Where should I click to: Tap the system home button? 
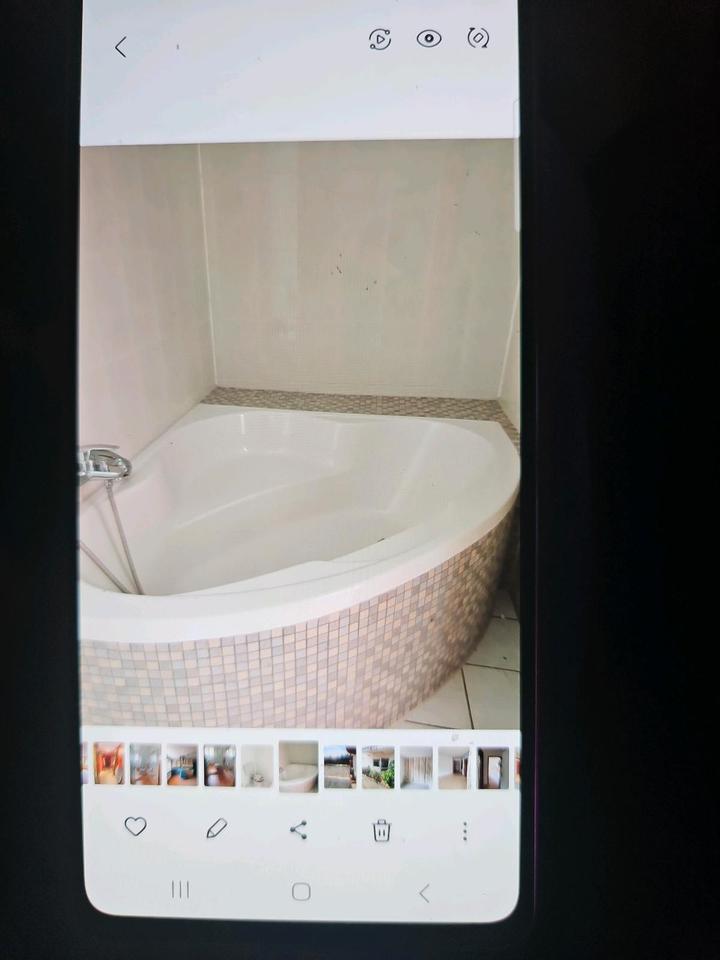coord(301,891)
